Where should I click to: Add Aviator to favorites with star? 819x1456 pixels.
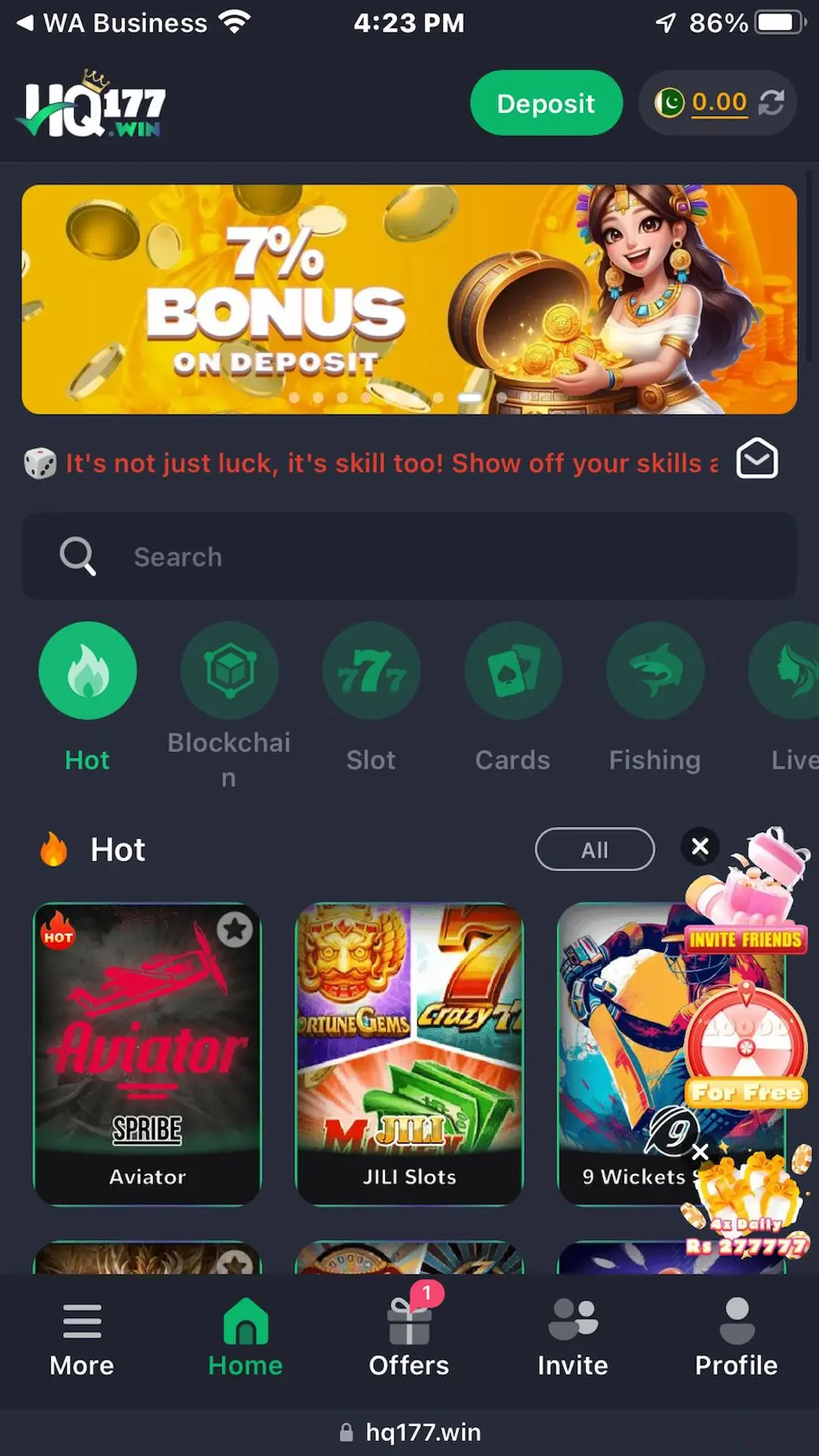coord(235,930)
